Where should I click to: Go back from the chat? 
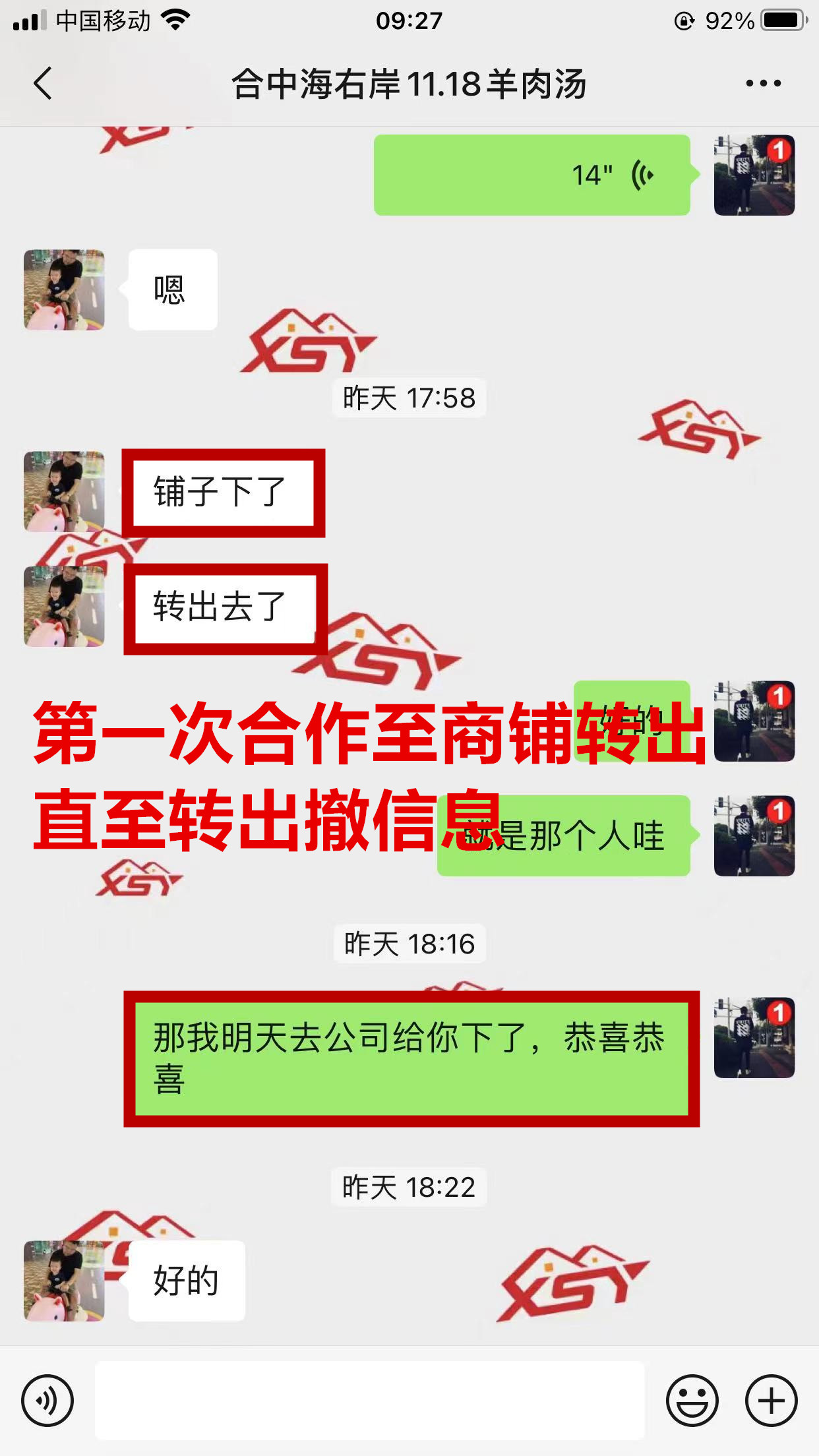[43, 84]
